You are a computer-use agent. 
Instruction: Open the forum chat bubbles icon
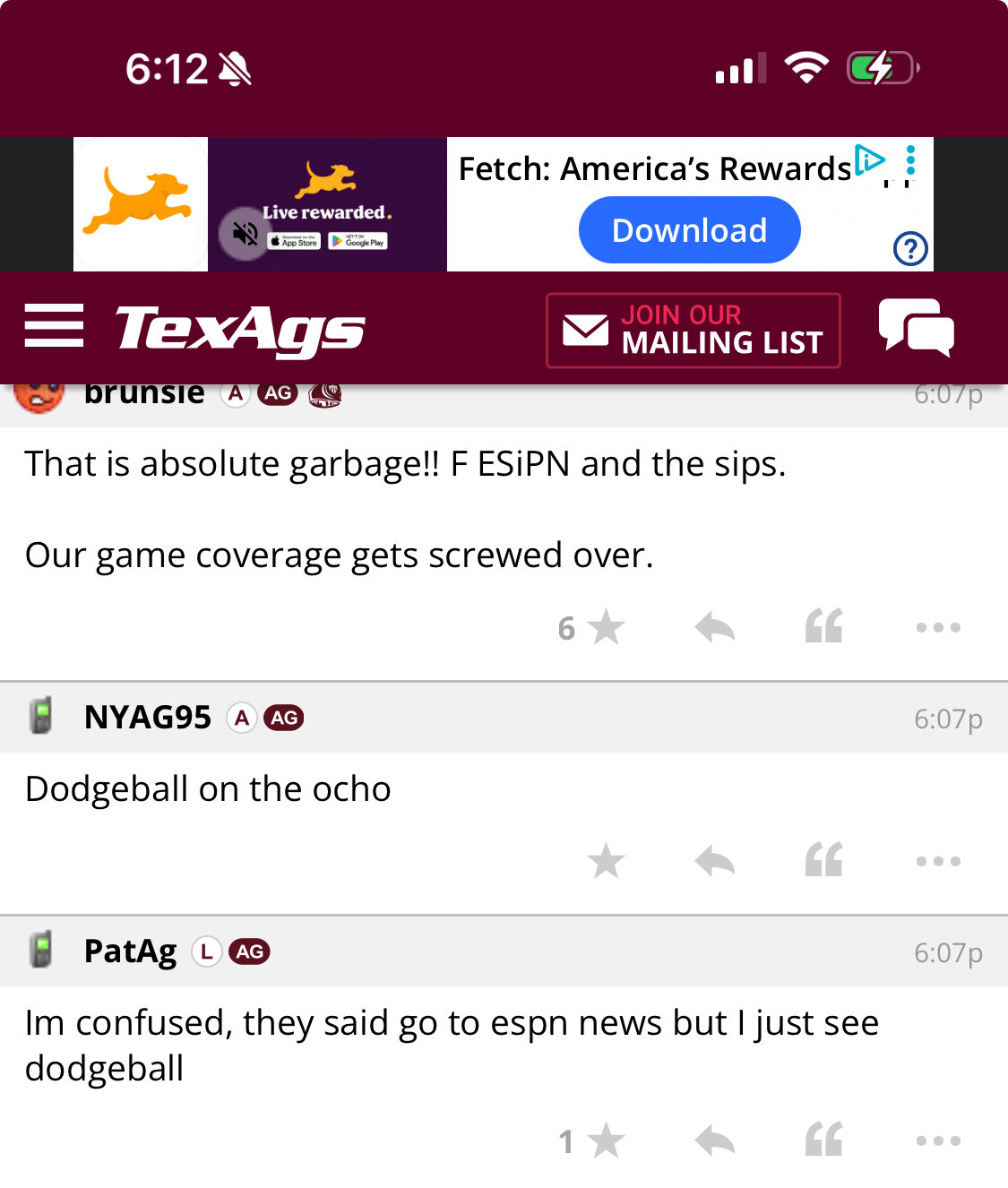pos(916,327)
